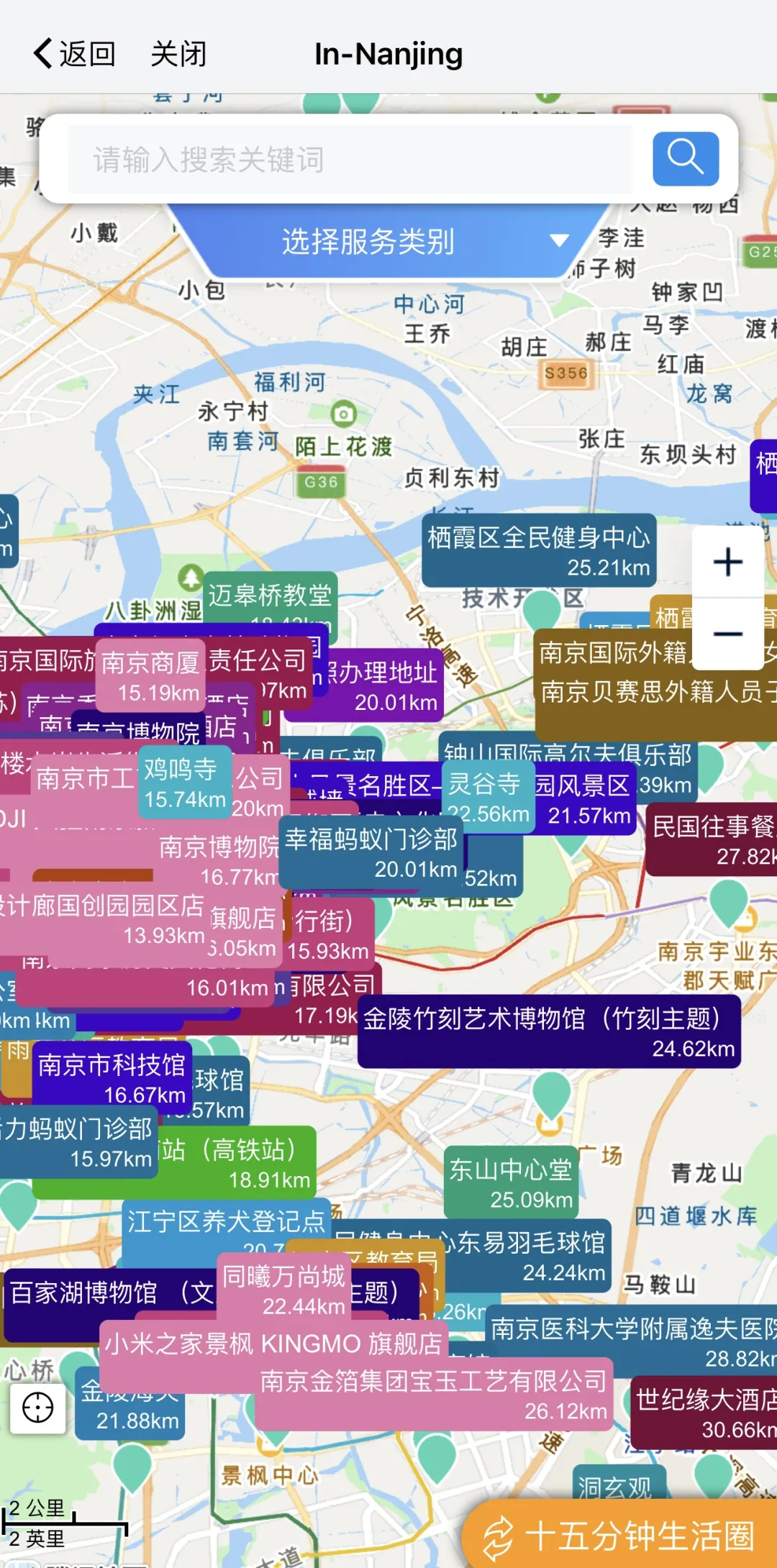Screen dimensions: 777x1568
Task: Open the 南京金箔集团宝玉工艺有限公司 marker
Action: pos(434,1394)
